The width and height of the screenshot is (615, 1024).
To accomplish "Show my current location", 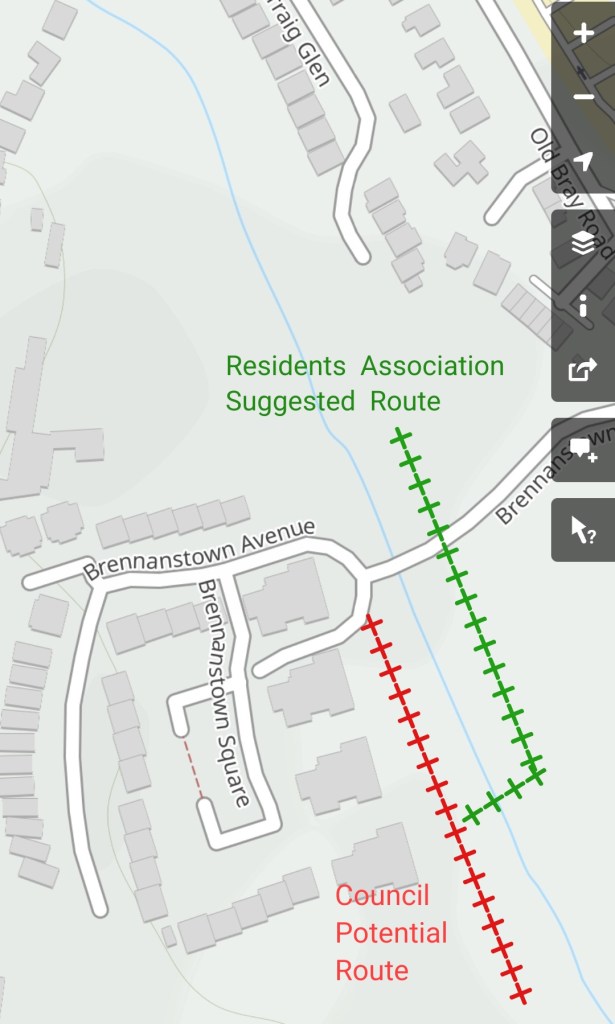I will point(583,161).
